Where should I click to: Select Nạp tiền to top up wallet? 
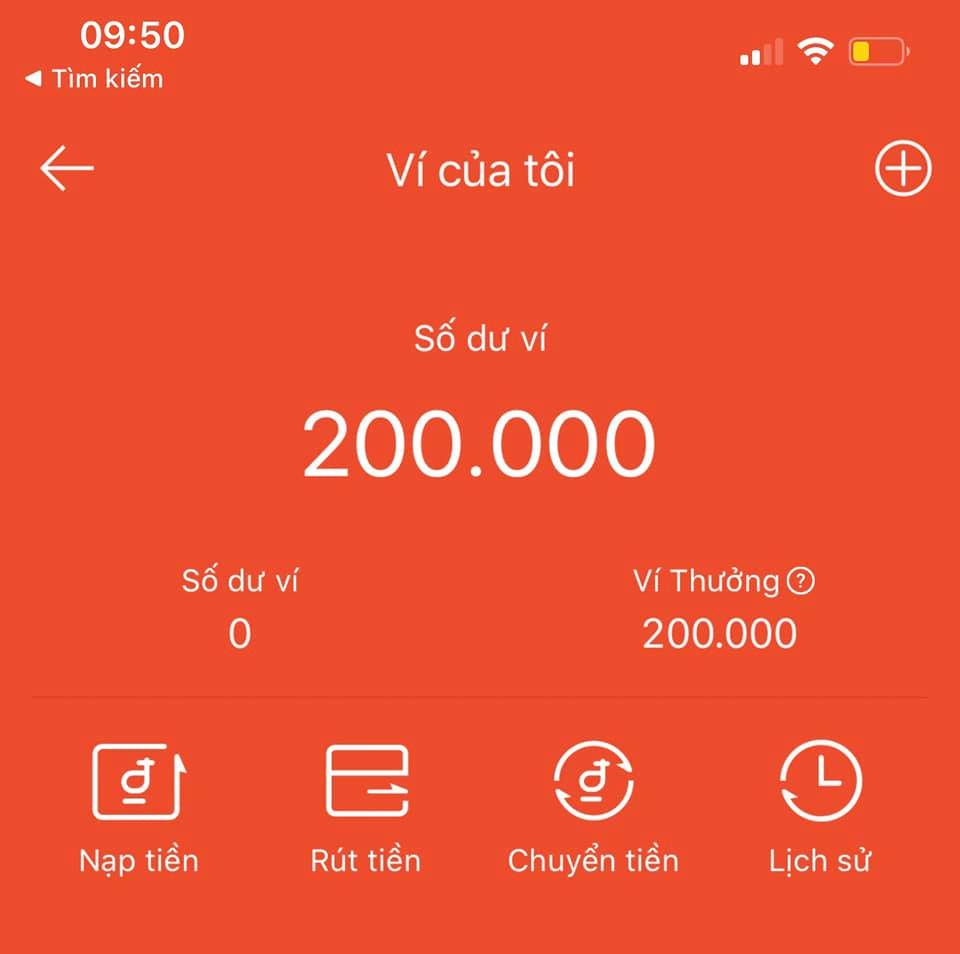(138, 807)
